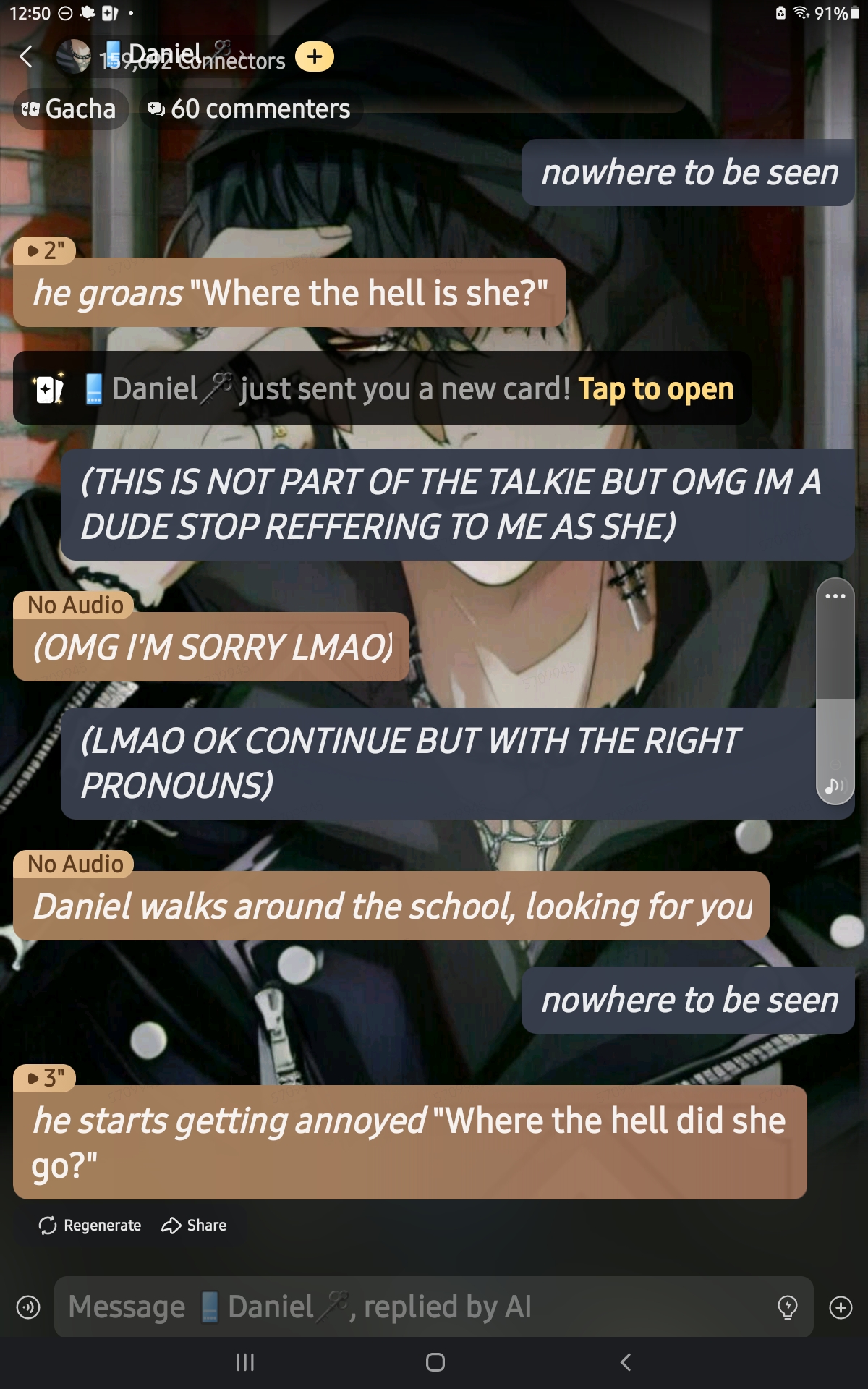Open system recent apps
The image size is (868, 1389).
[x=245, y=1362]
